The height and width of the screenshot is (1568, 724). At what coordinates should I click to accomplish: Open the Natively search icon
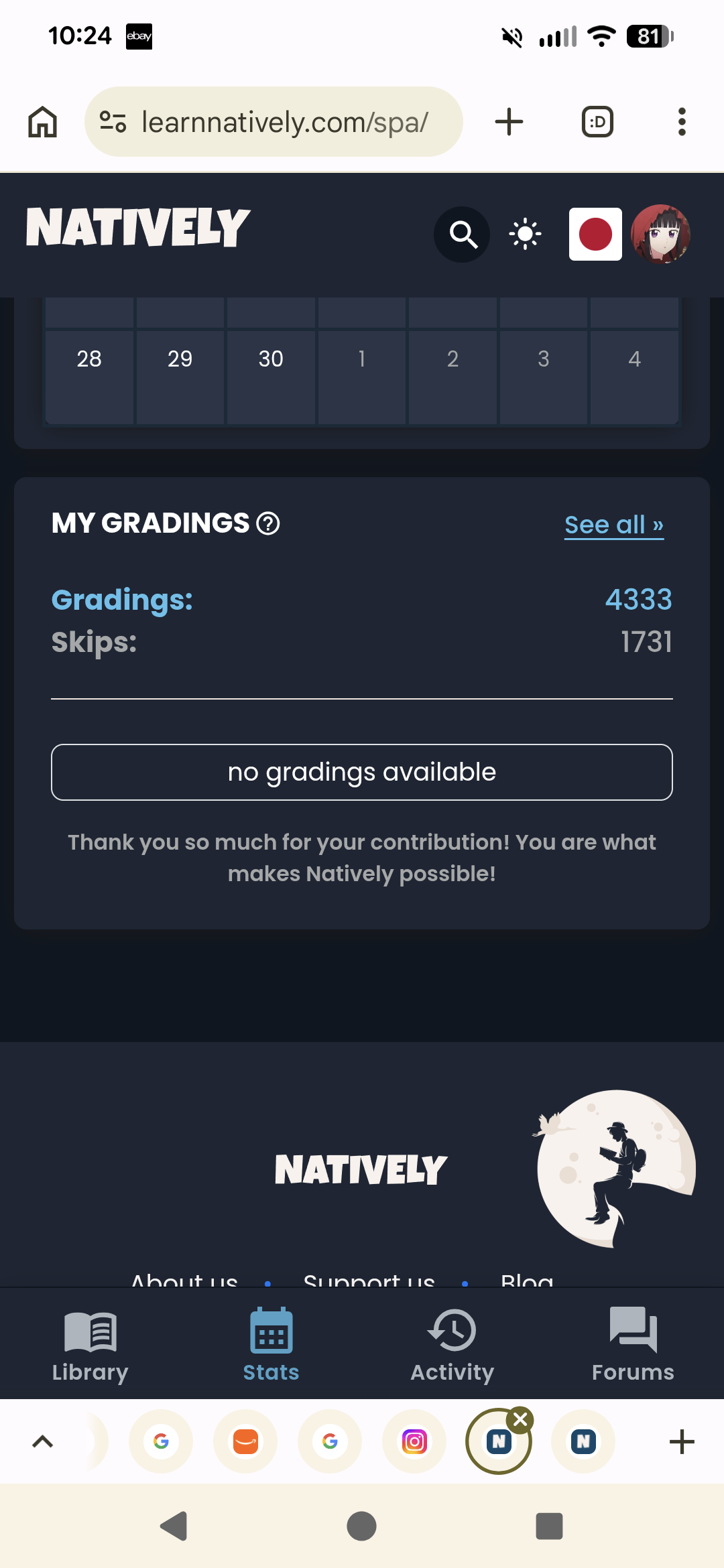462,235
